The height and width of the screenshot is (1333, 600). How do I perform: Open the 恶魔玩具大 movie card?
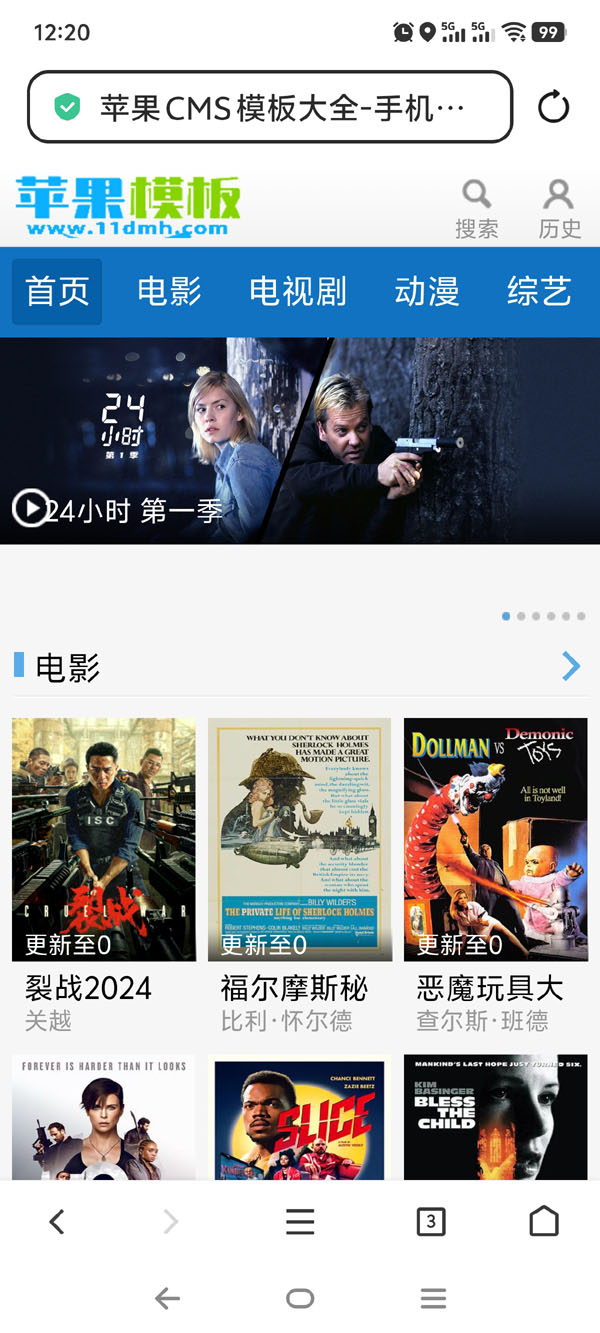pyautogui.click(x=495, y=840)
